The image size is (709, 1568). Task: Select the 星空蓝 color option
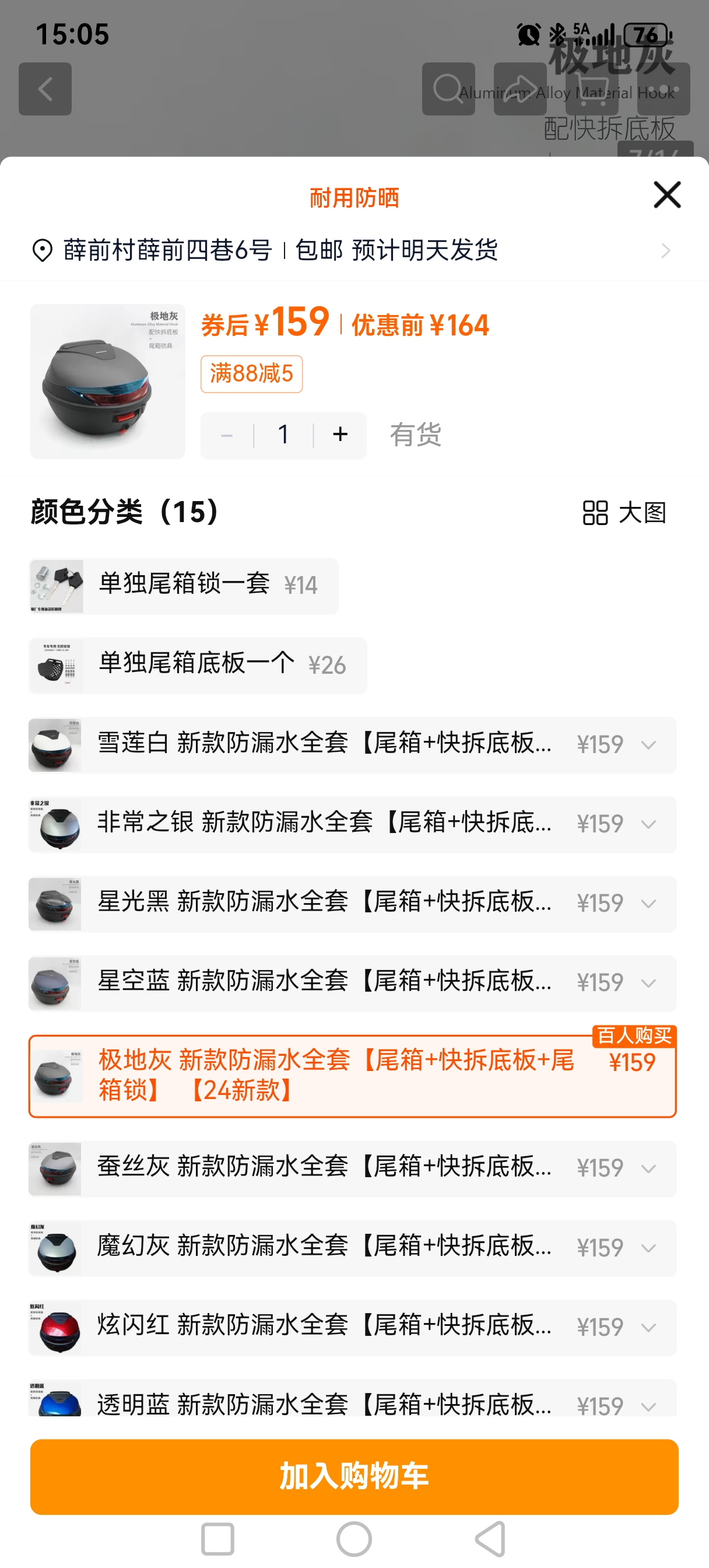point(352,982)
